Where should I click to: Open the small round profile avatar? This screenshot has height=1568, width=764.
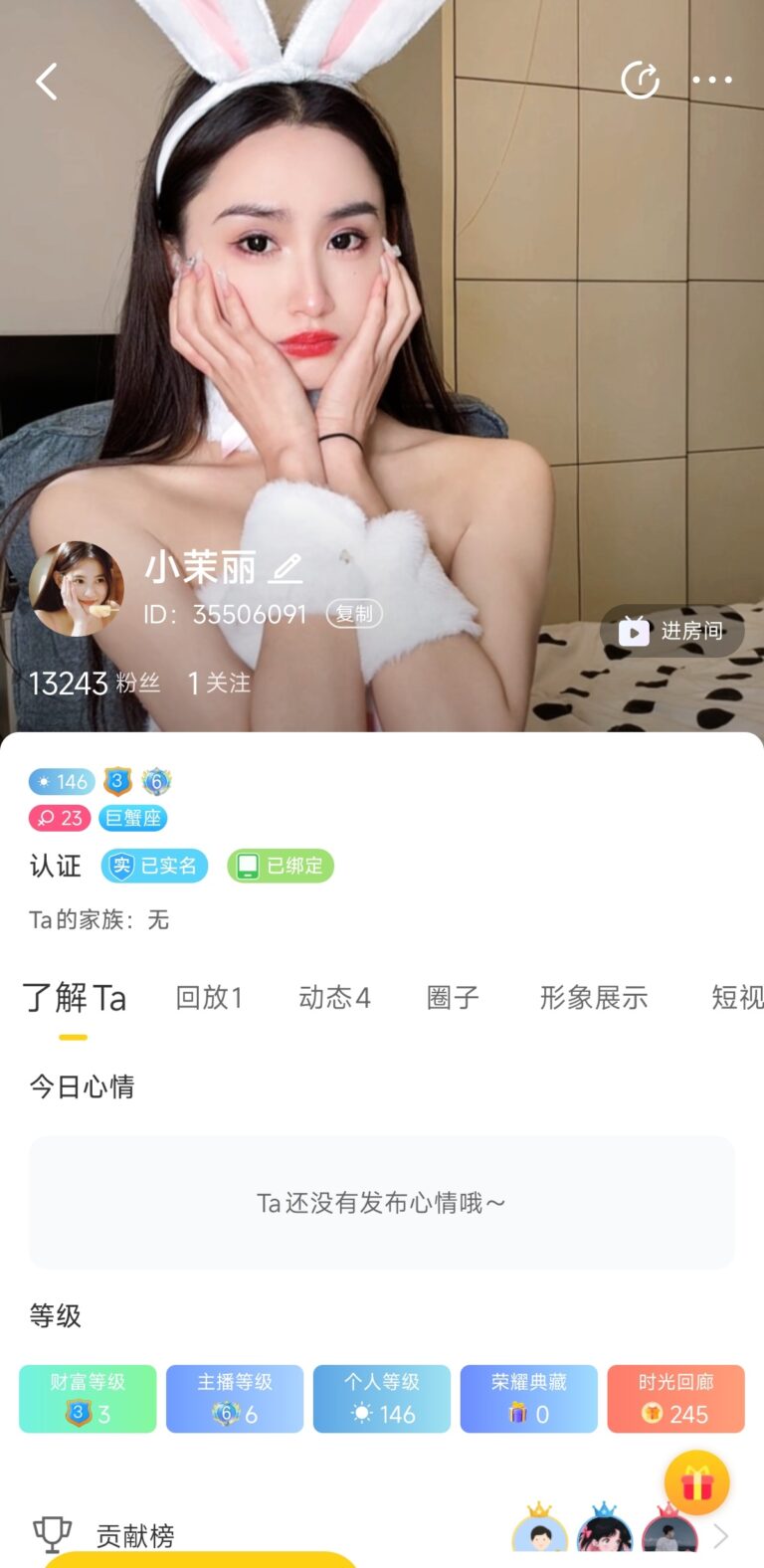coord(77,589)
